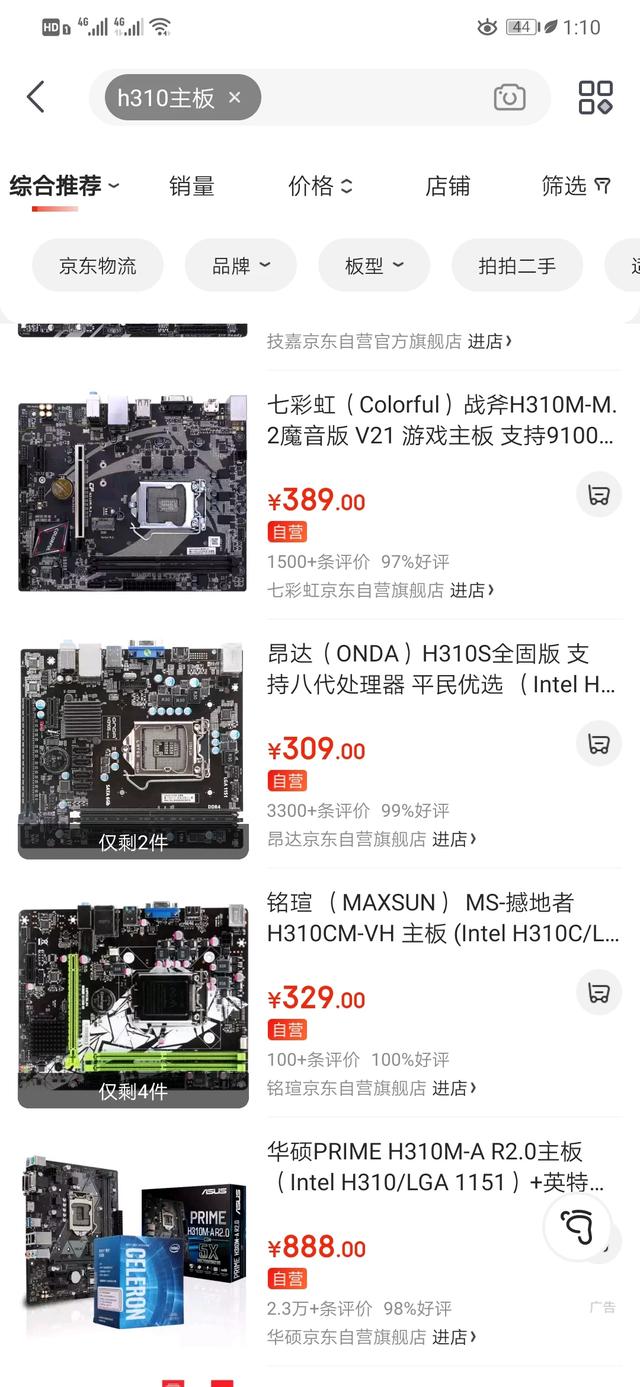This screenshot has height=1387, width=640.
Task: Expand the 板型 filter chip
Action: pyautogui.click(x=374, y=265)
